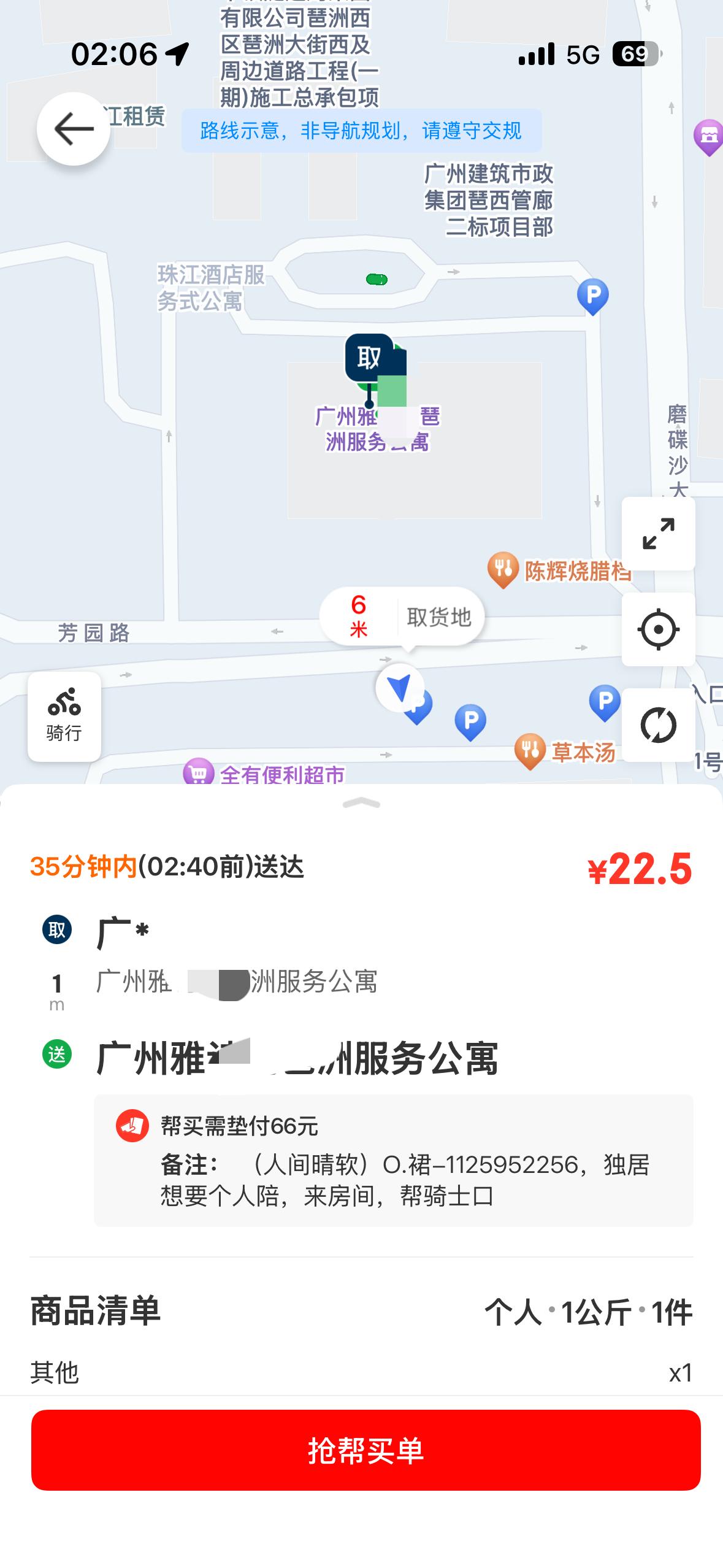This screenshot has height=1568, width=723.
Task: Open the delivery address row
Action: (362, 1059)
